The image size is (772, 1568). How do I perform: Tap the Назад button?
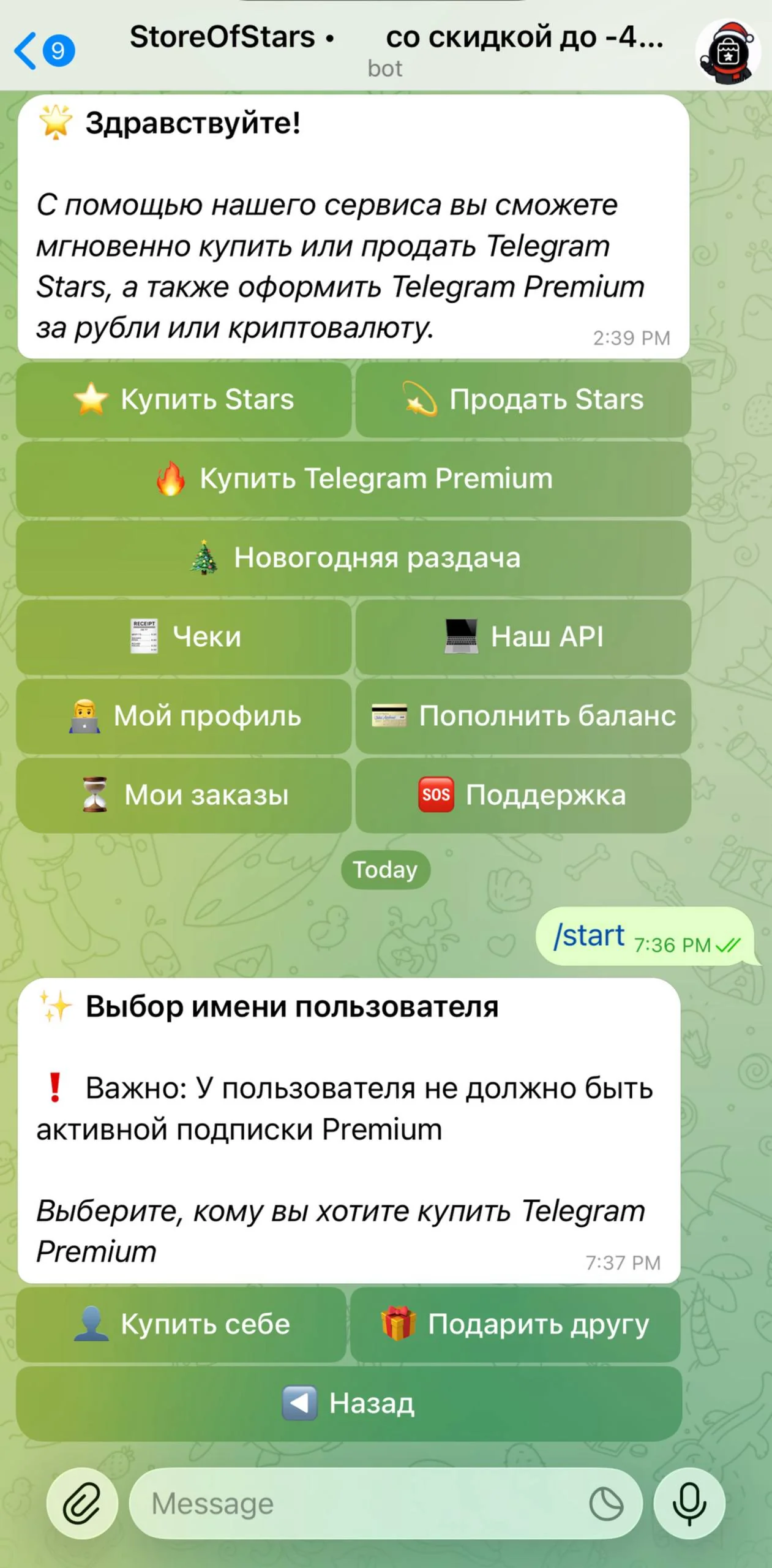tap(349, 1403)
